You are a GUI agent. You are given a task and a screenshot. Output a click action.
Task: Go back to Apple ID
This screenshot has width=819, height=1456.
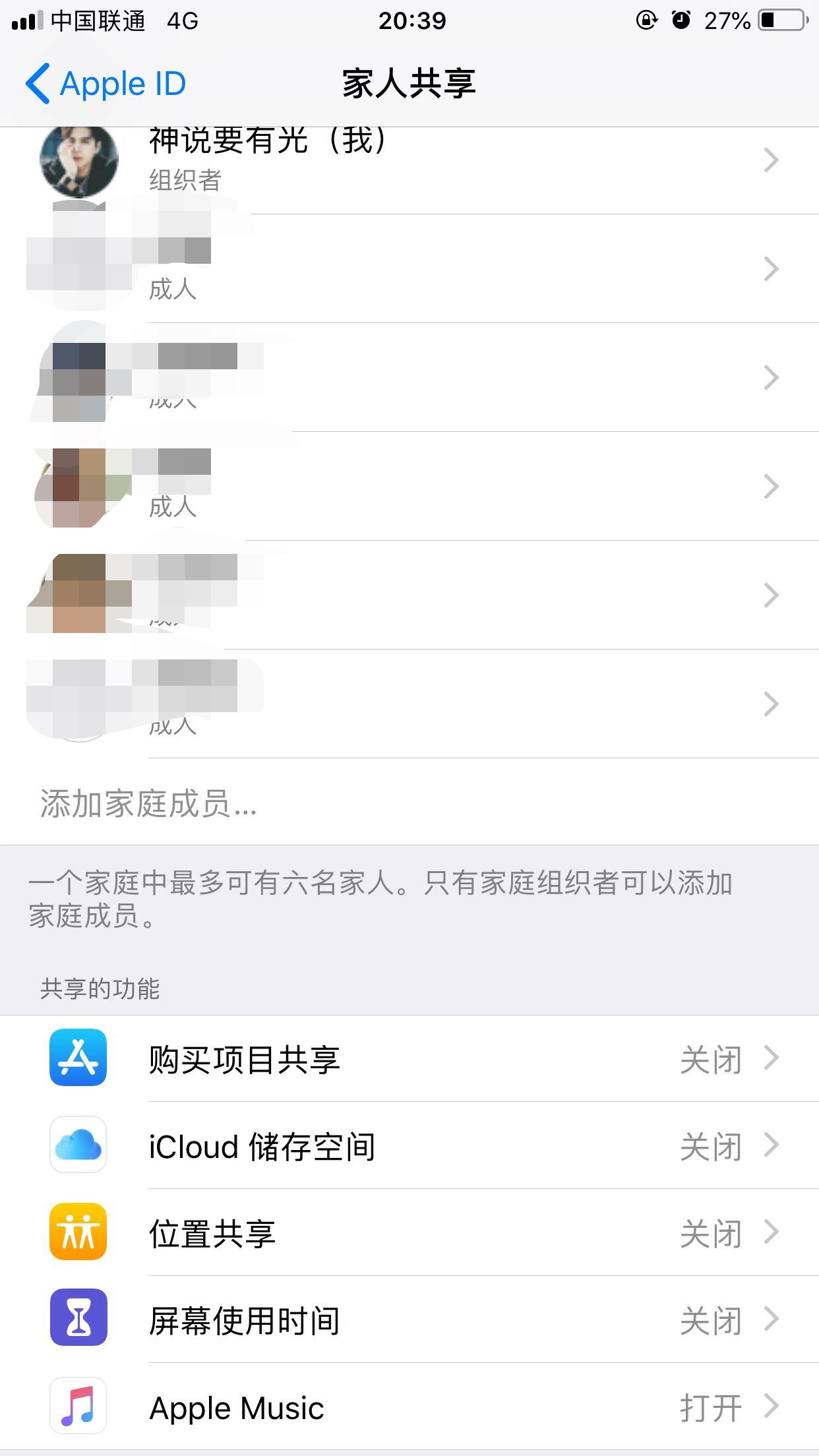106,84
